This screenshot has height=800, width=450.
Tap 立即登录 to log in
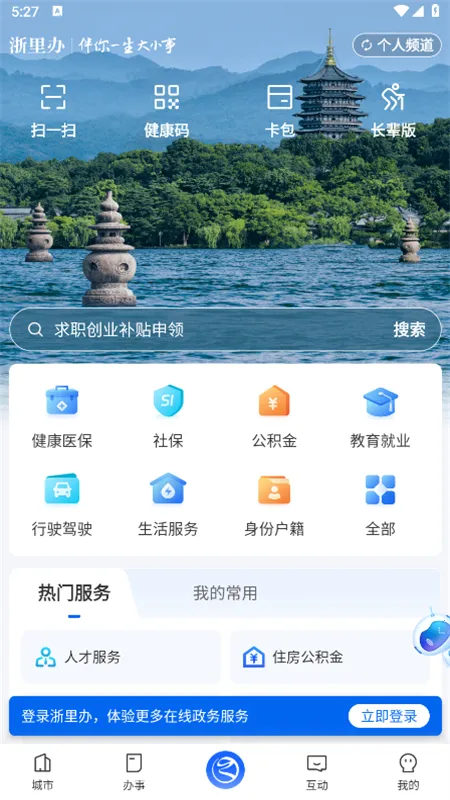pos(389,716)
